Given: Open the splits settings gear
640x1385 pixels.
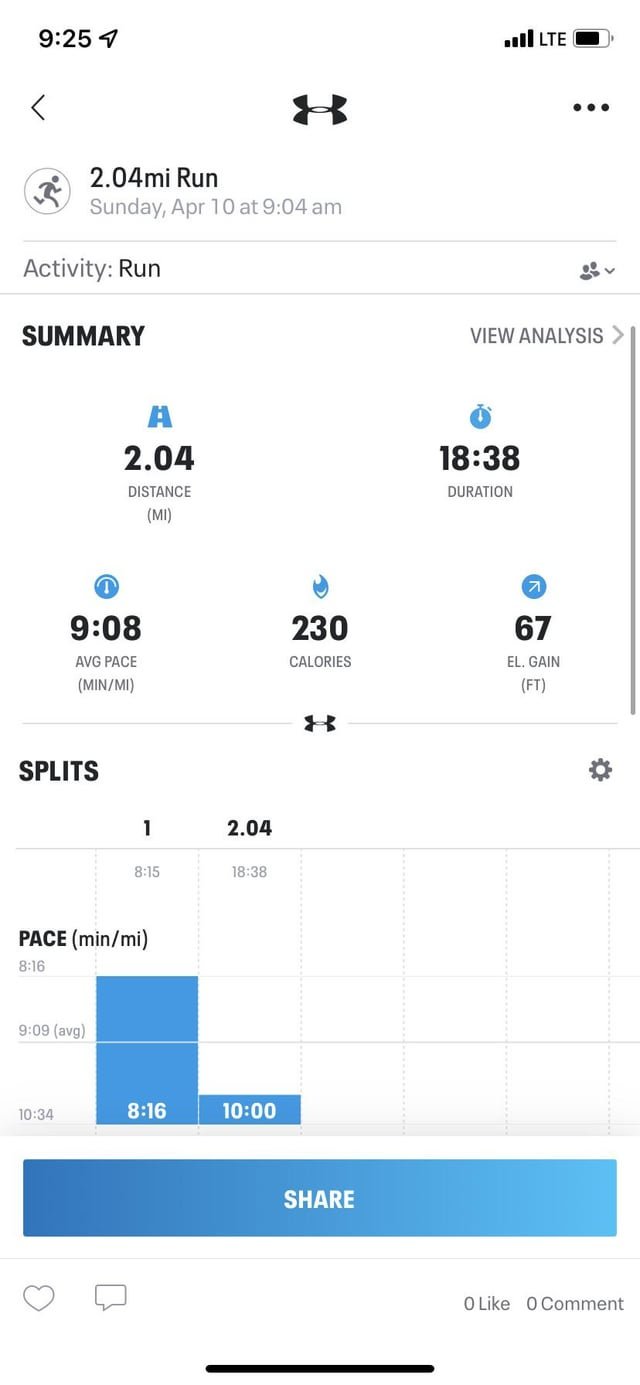Looking at the screenshot, I should [600, 770].
